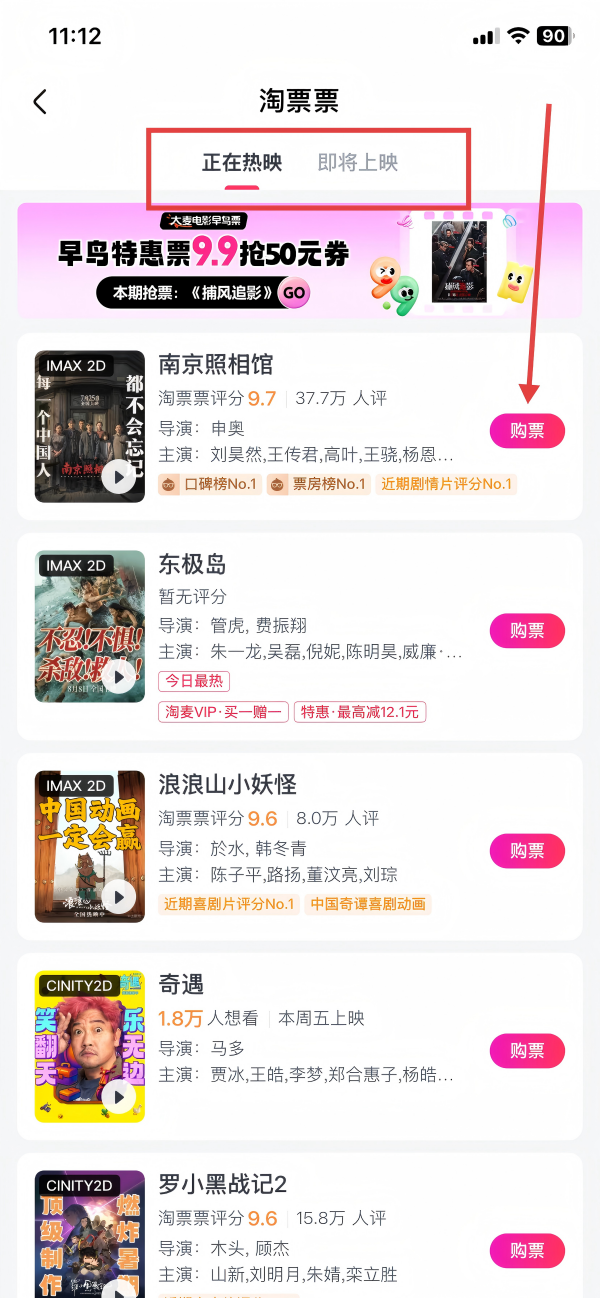Purchase tickets for 浪浪山小妖怪
This screenshot has height=1298, width=600.
(x=527, y=851)
